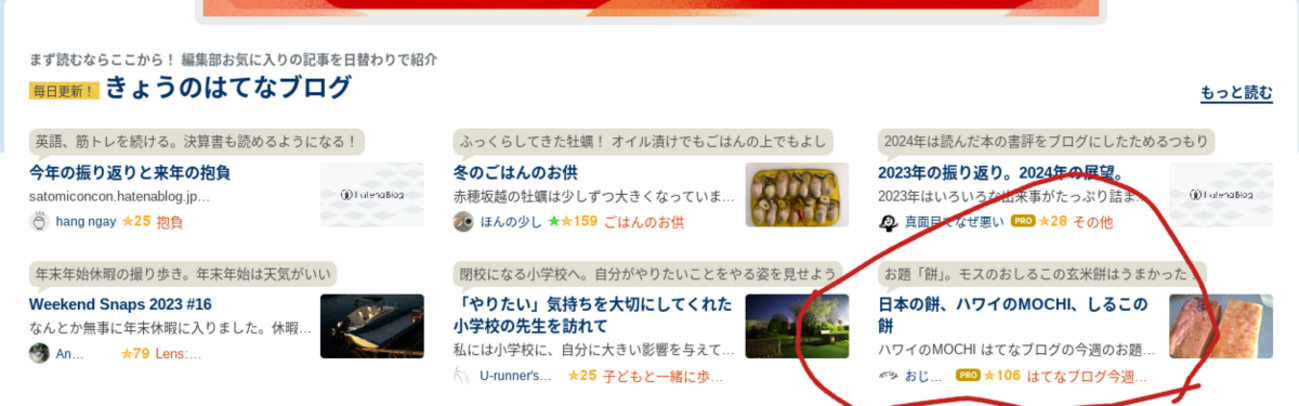
Task: Open the boat photo thumbnail
Action: [x=372, y=326]
